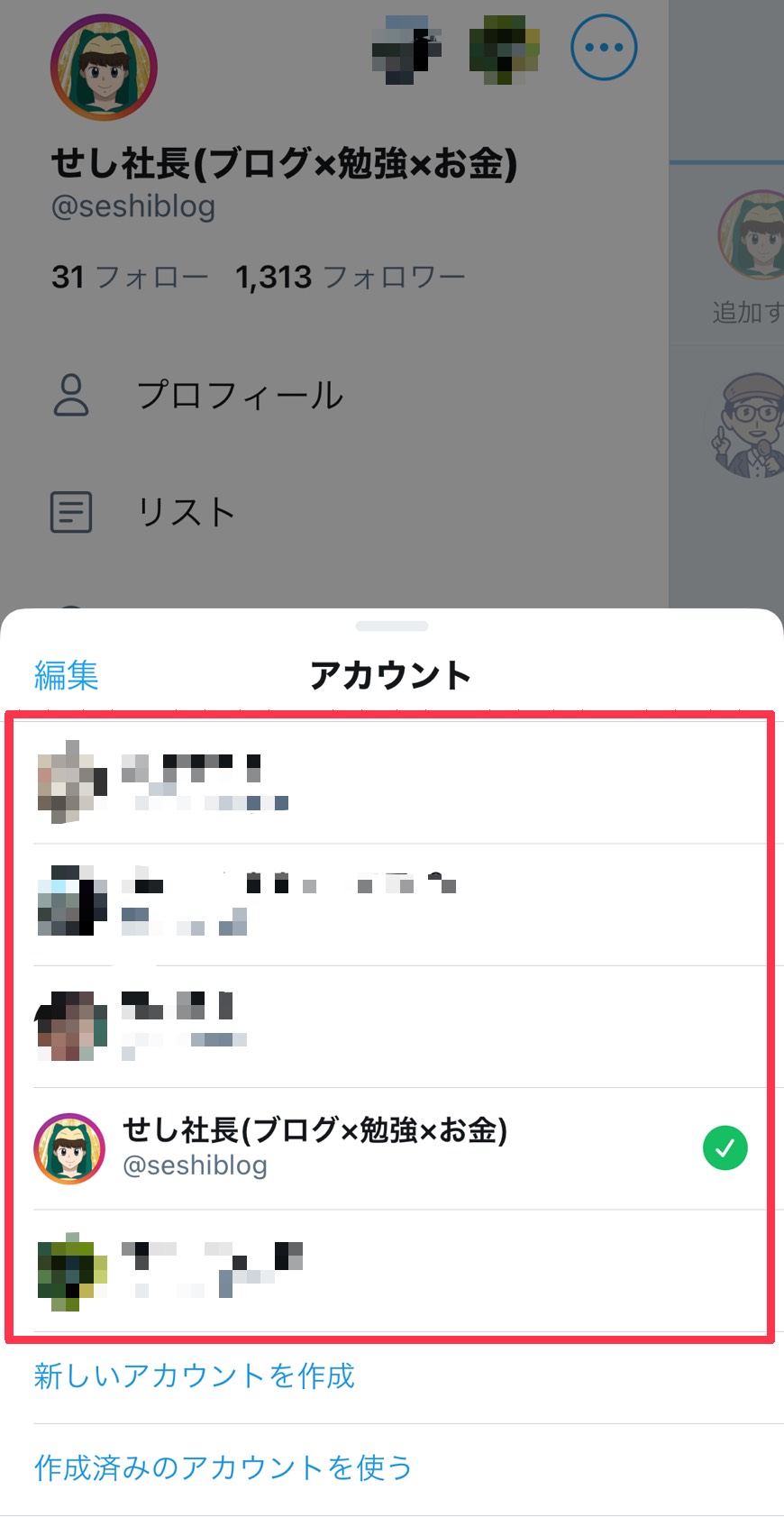Viewport: 784px width, 1517px height.
Task: Tap the 1,313 フォロワー count
Action: 349,277
